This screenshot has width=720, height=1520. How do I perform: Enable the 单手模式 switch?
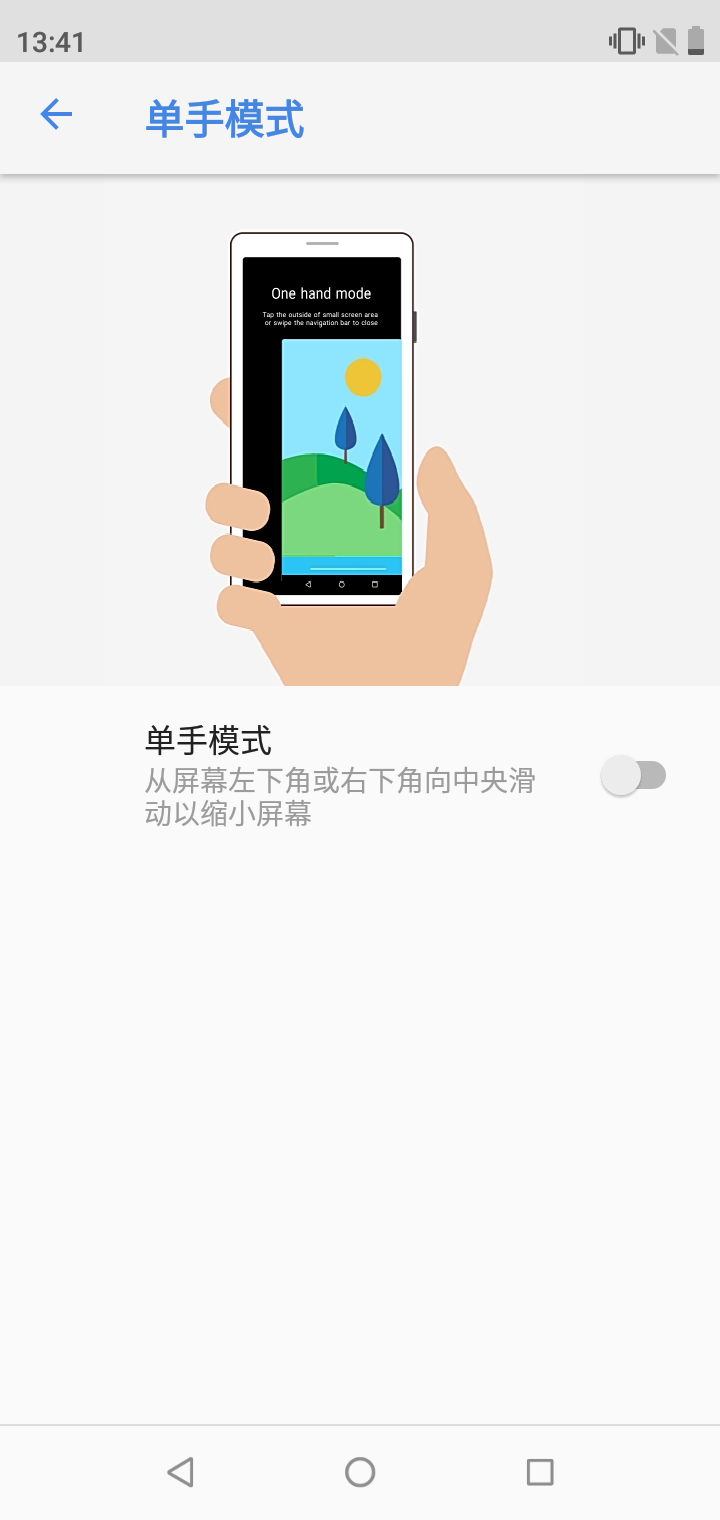633,776
